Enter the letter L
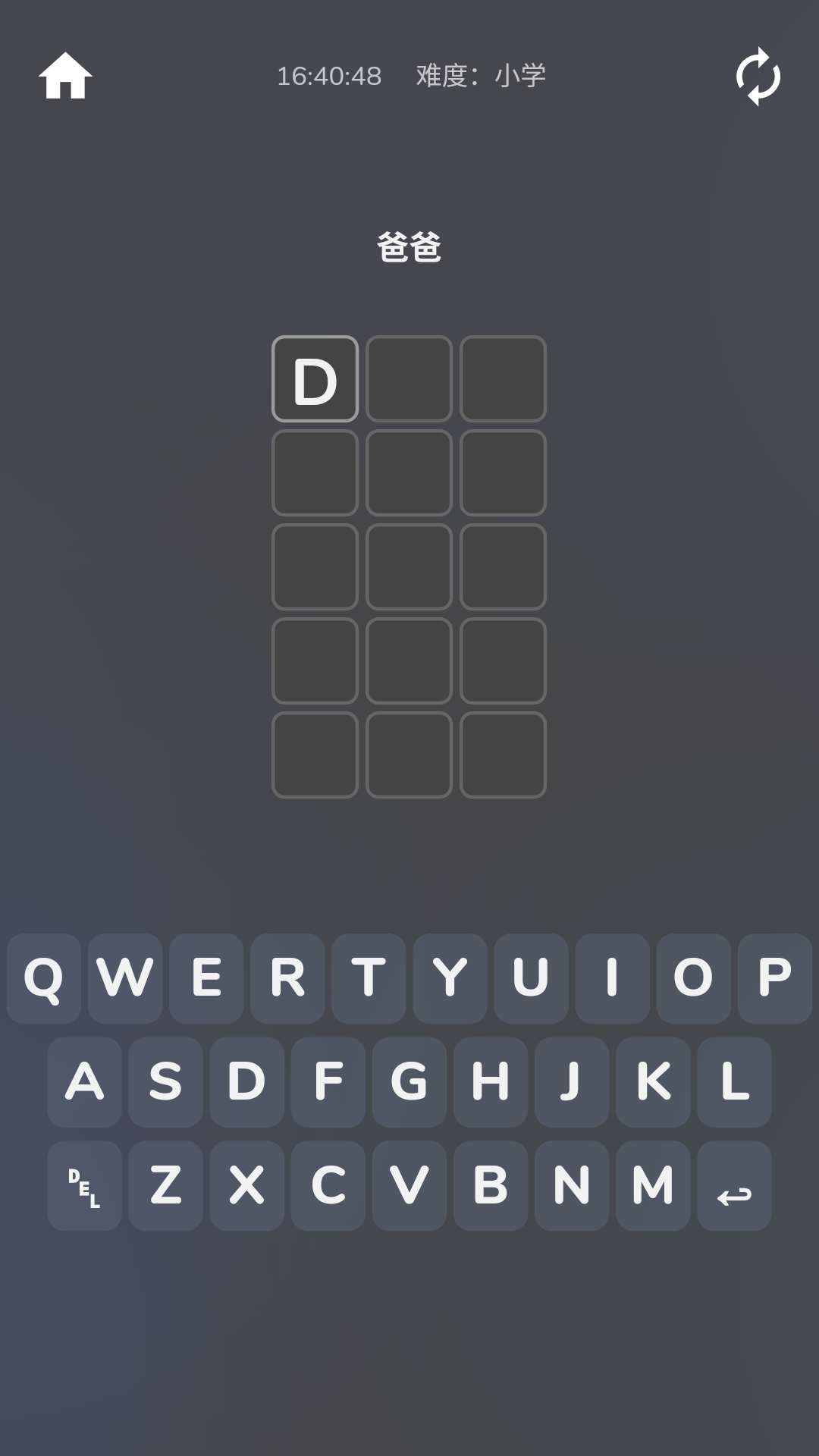This screenshot has height=1456, width=819. point(734,1081)
